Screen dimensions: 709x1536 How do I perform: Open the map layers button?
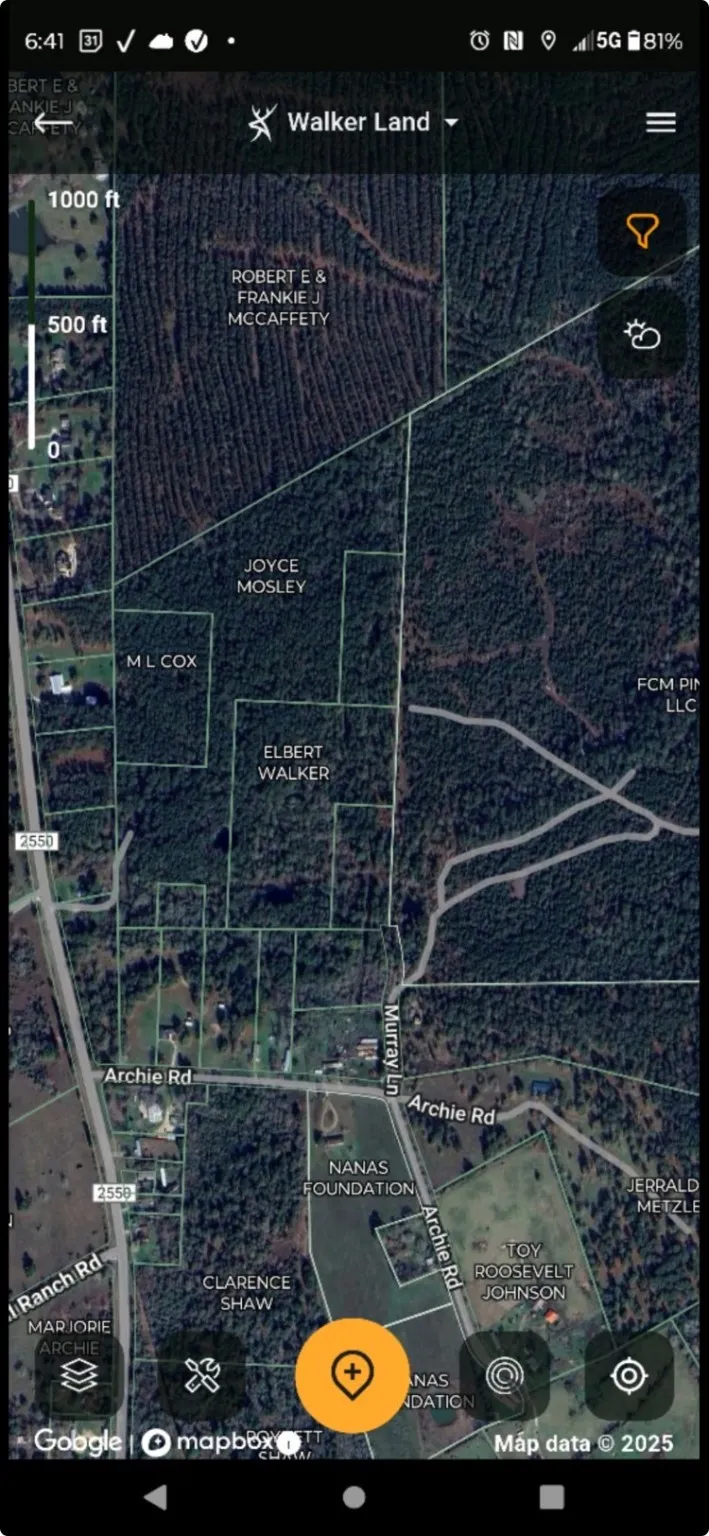coord(79,1376)
